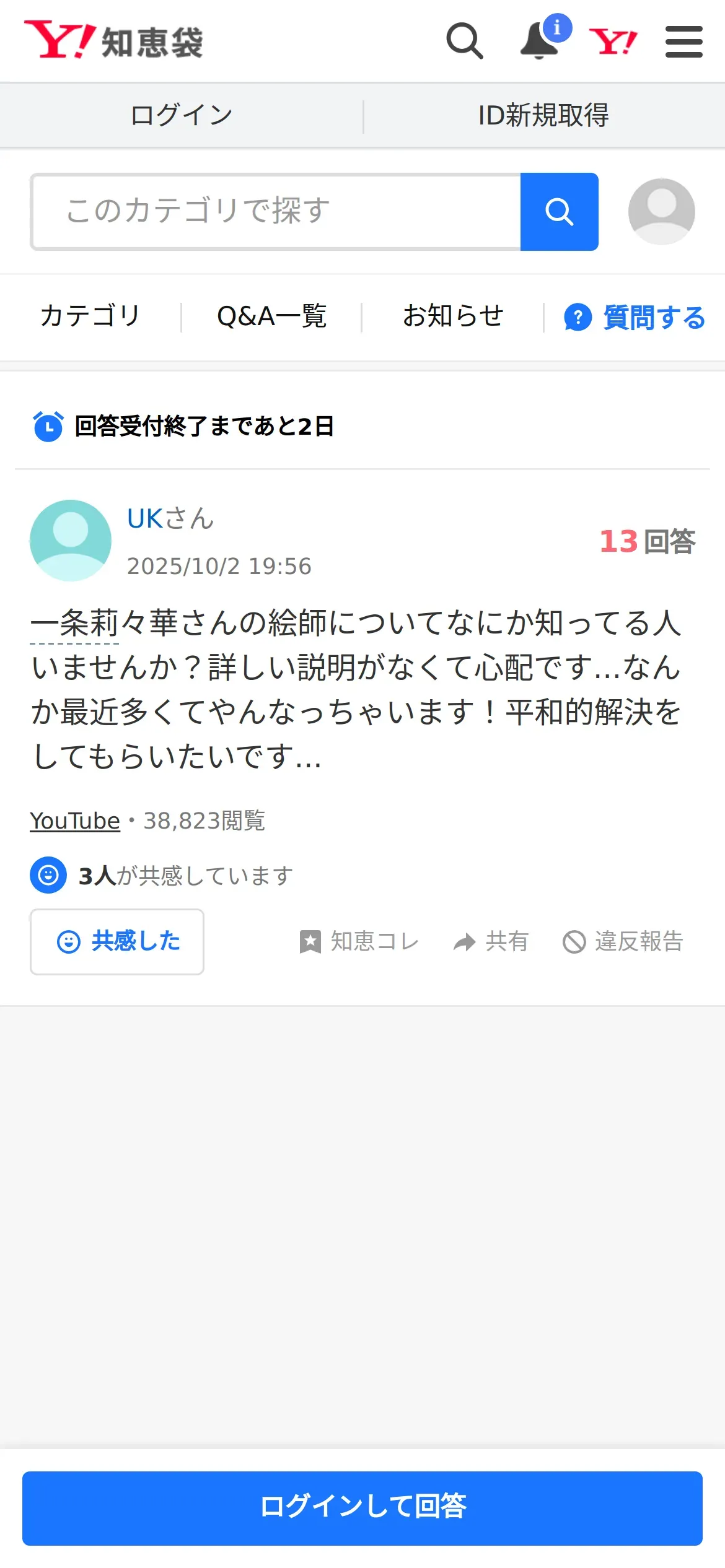Select 質問する to ask a question
Screen dimensions: 725x1568
pos(635,317)
